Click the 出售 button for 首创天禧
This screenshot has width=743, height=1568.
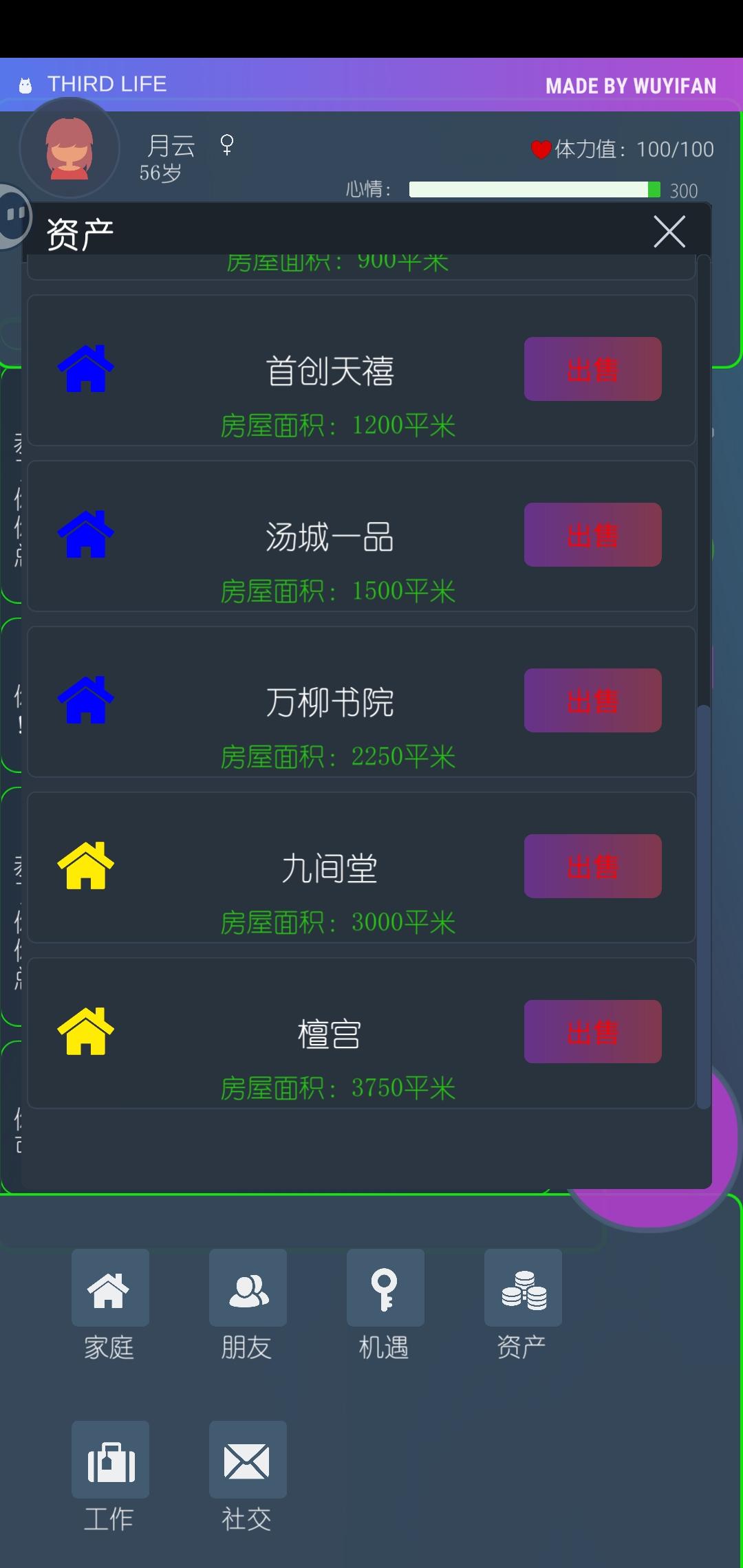coord(592,369)
